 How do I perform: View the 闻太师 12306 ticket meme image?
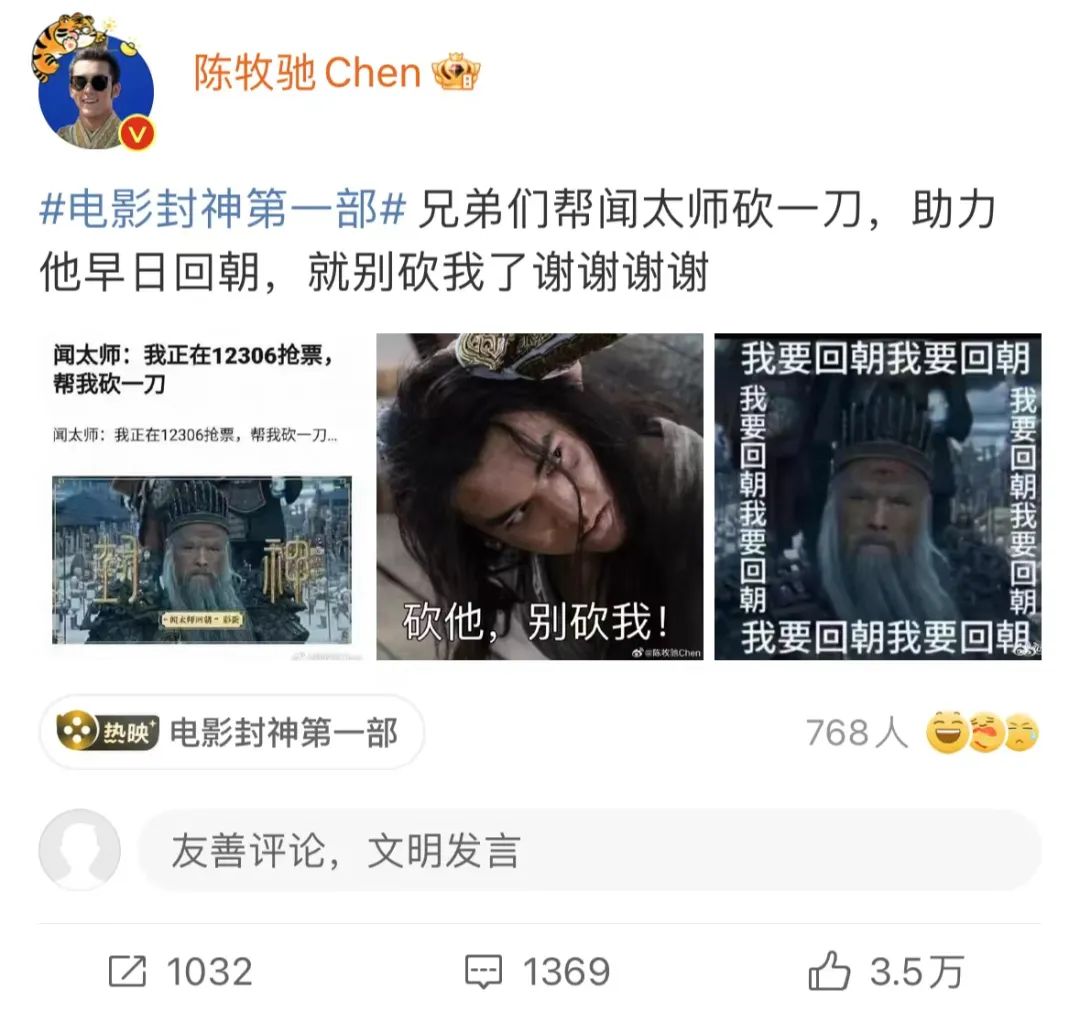pyautogui.click(x=203, y=497)
